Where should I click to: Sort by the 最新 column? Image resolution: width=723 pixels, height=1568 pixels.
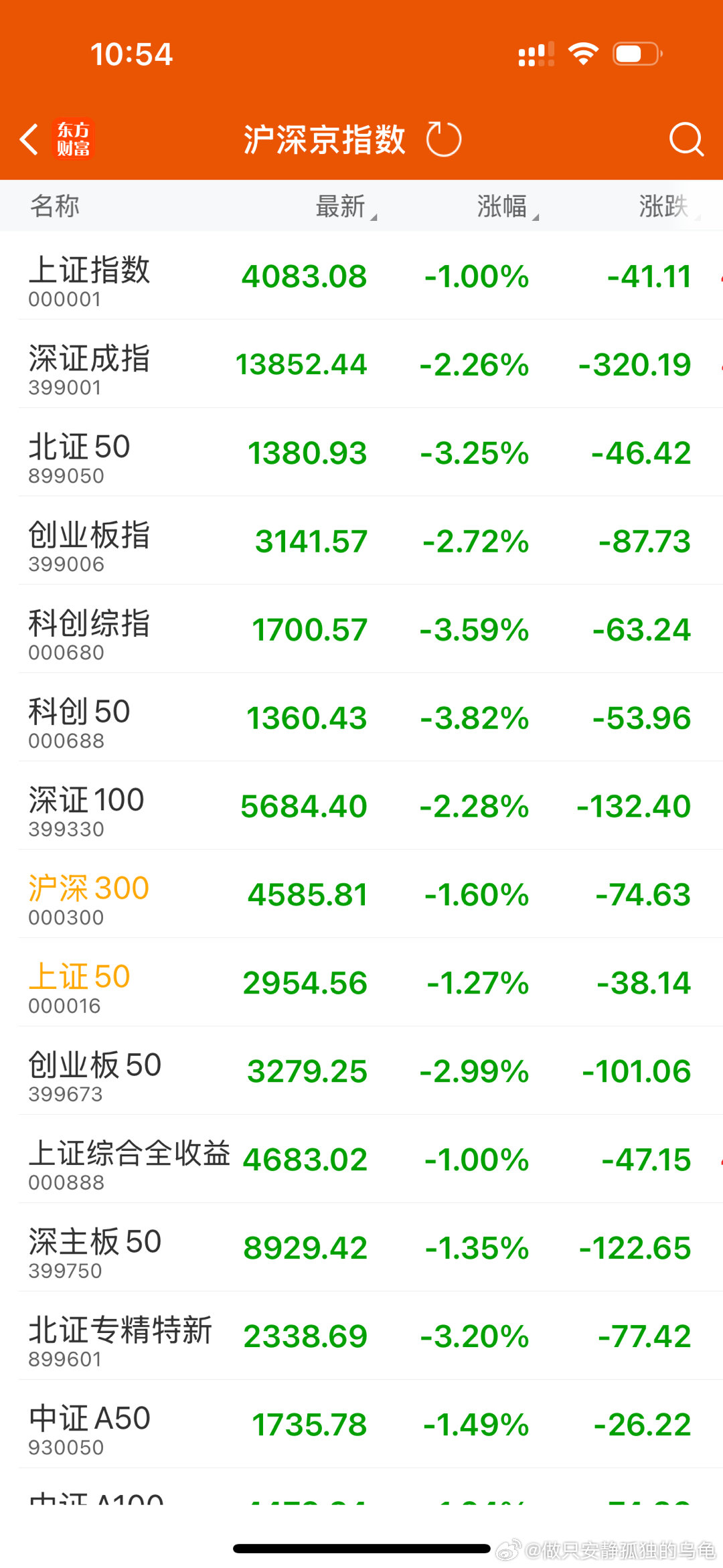(346, 206)
